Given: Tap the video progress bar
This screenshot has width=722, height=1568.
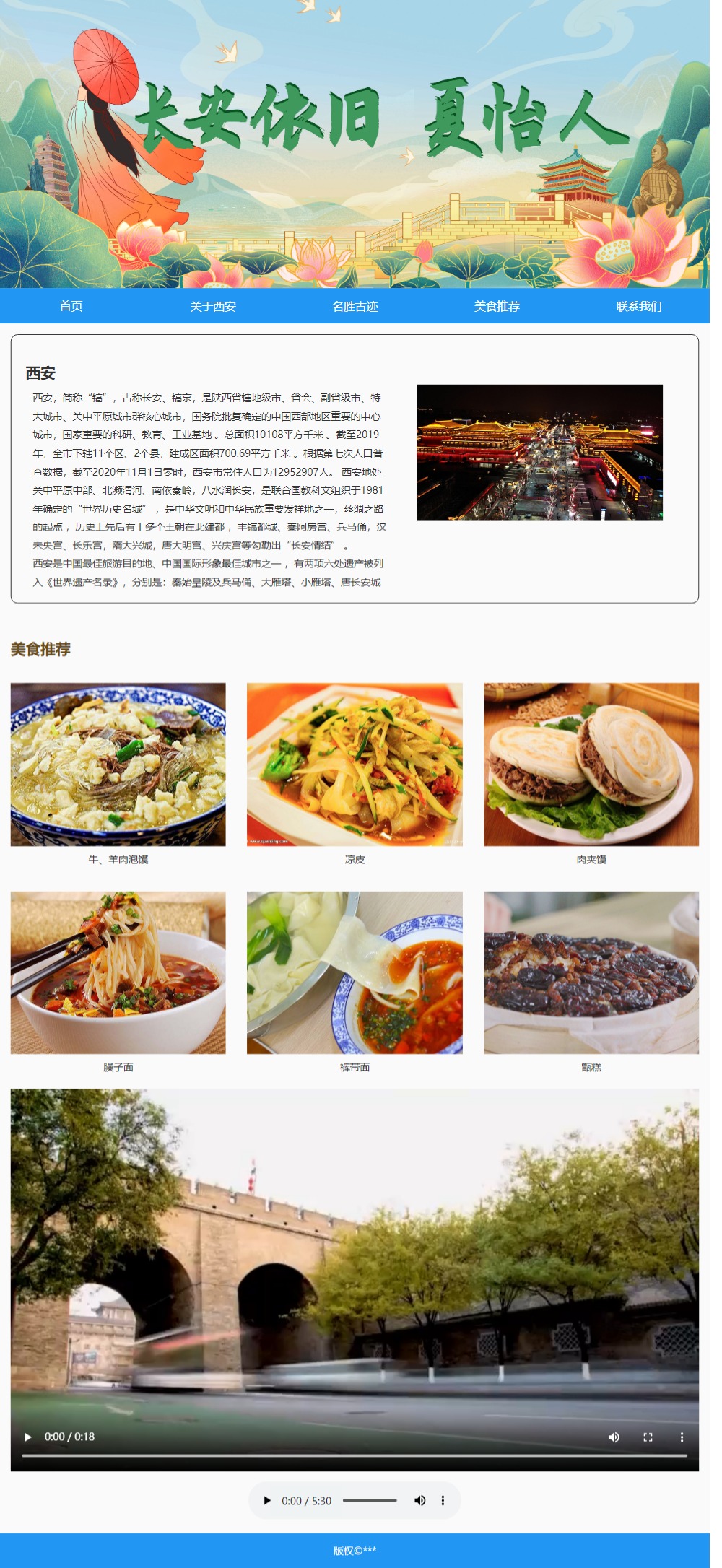Looking at the screenshot, I should pyautogui.click(x=354, y=1455).
